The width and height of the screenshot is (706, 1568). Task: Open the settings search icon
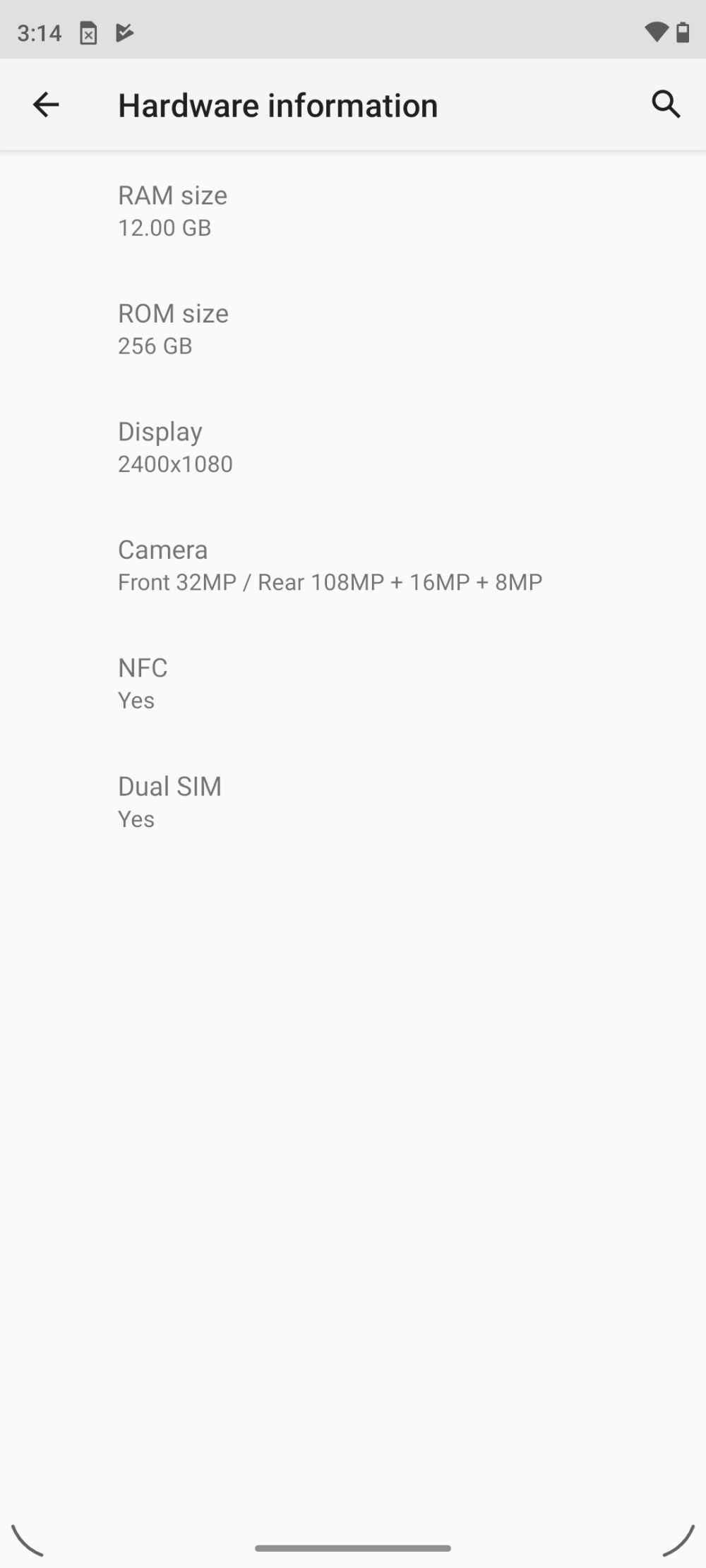click(x=665, y=104)
